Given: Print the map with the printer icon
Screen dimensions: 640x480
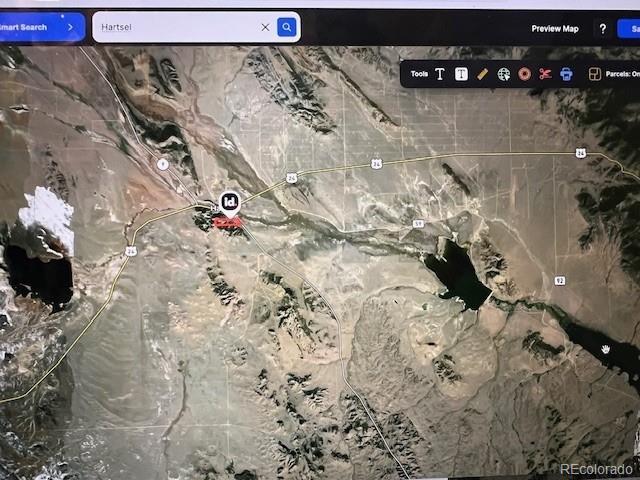Looking at the screenshot, I should tap(566, 74).
